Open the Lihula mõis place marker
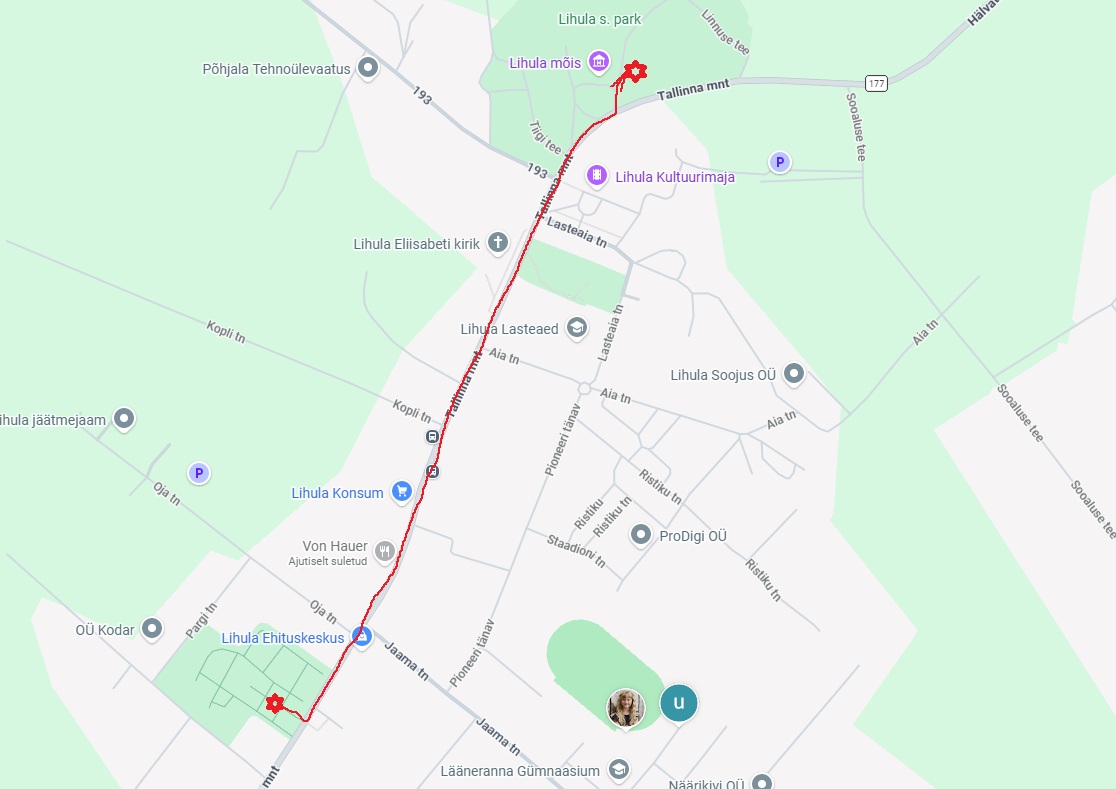The width and height of the screenshot is (1116, 789). tap(599, 63)
